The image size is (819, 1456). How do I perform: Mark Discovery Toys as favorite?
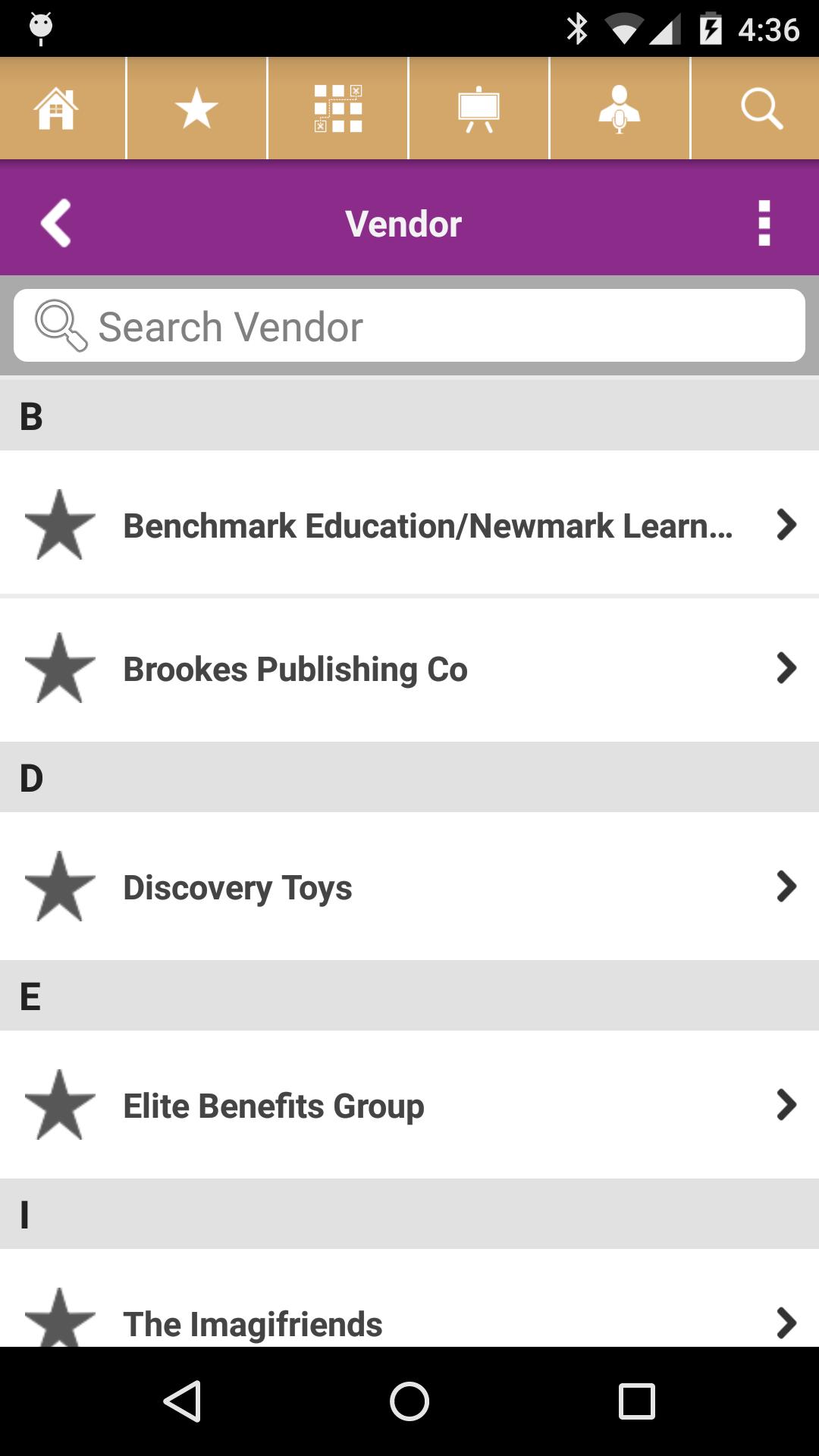[x=60, y=886]
